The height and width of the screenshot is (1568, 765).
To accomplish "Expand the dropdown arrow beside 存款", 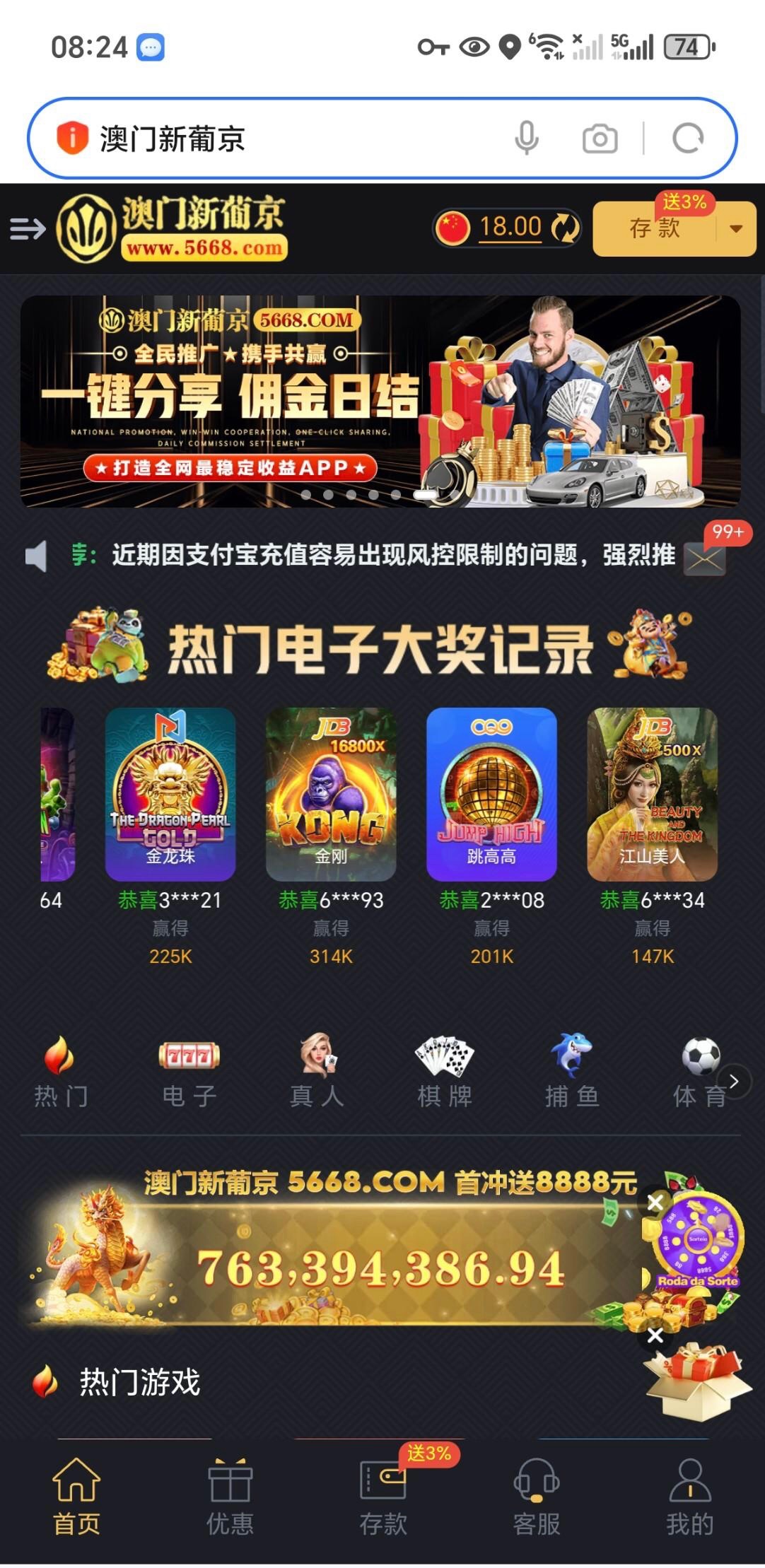I will 736,228.
